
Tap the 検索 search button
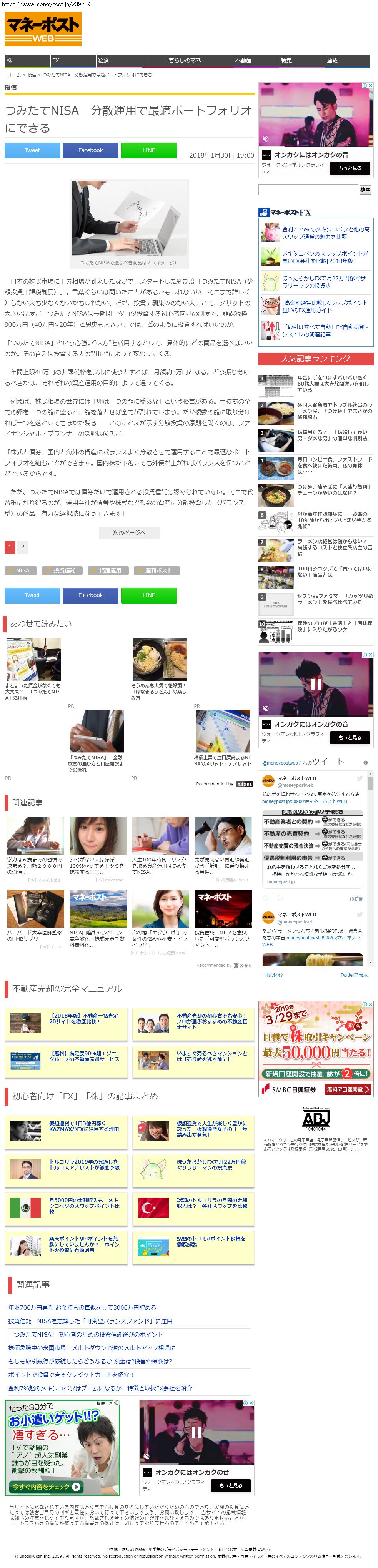coord(365,190)
